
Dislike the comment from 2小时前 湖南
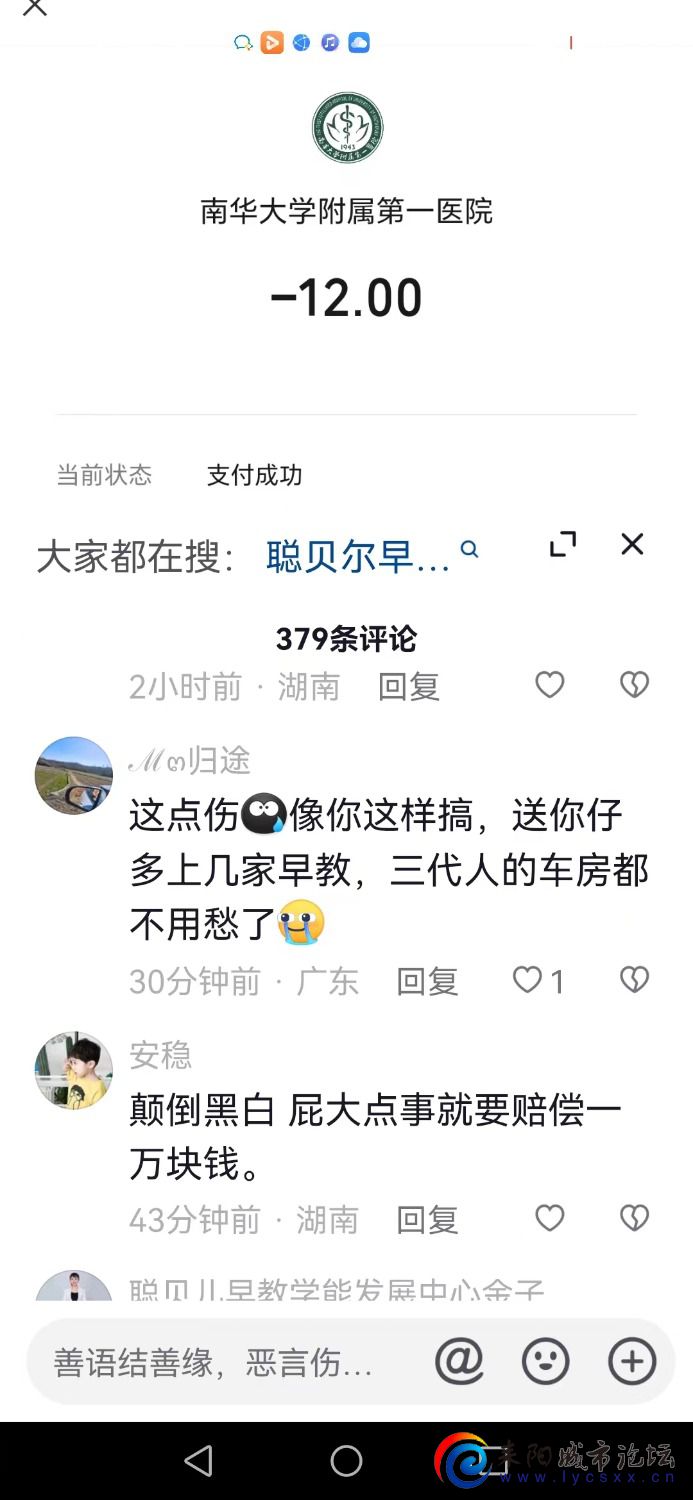click(634, 685)
